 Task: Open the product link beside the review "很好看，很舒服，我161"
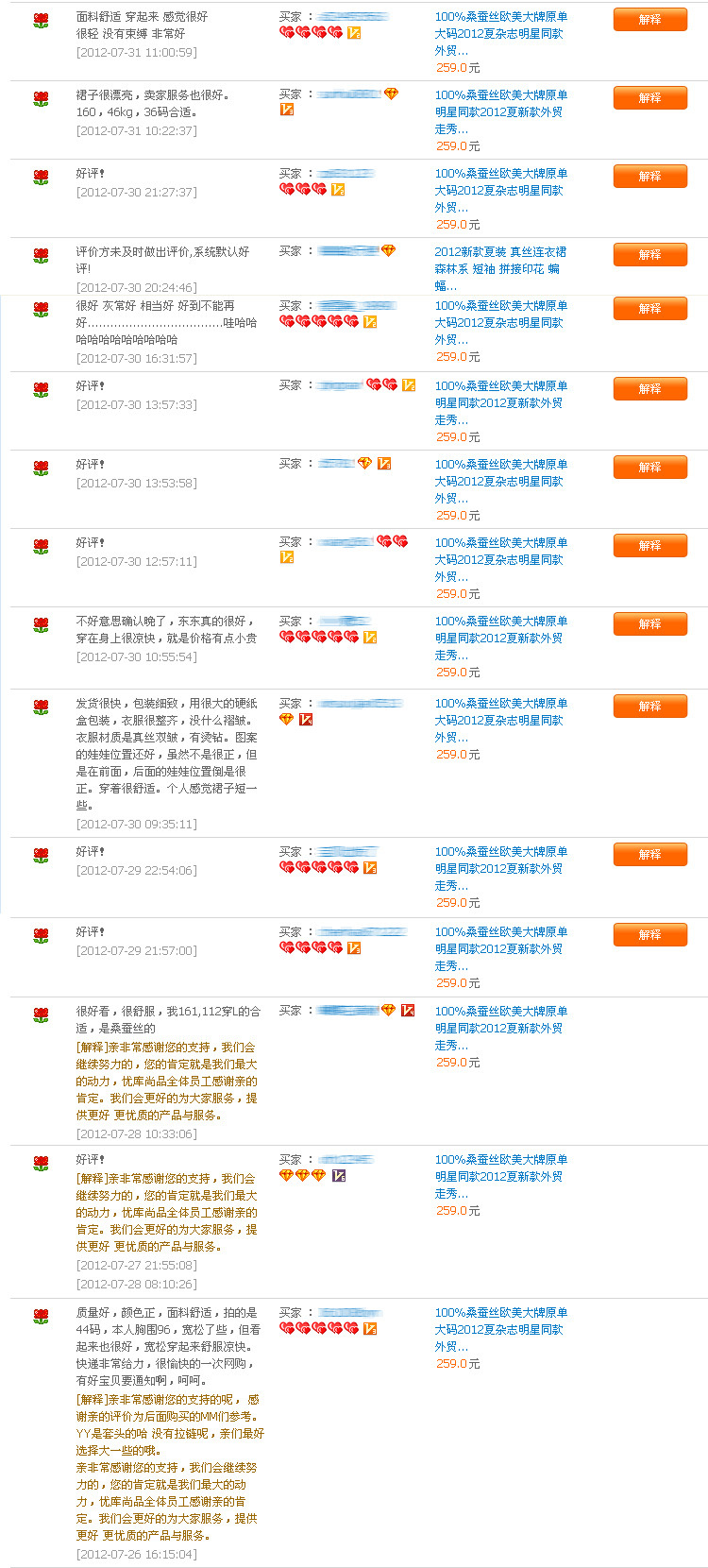(x=500, y=1029)
